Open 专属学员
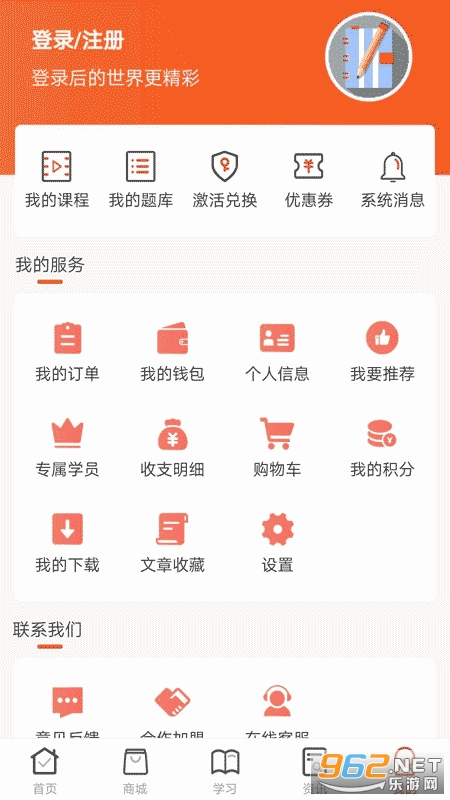450x800 pixels. tap(67, 447)
